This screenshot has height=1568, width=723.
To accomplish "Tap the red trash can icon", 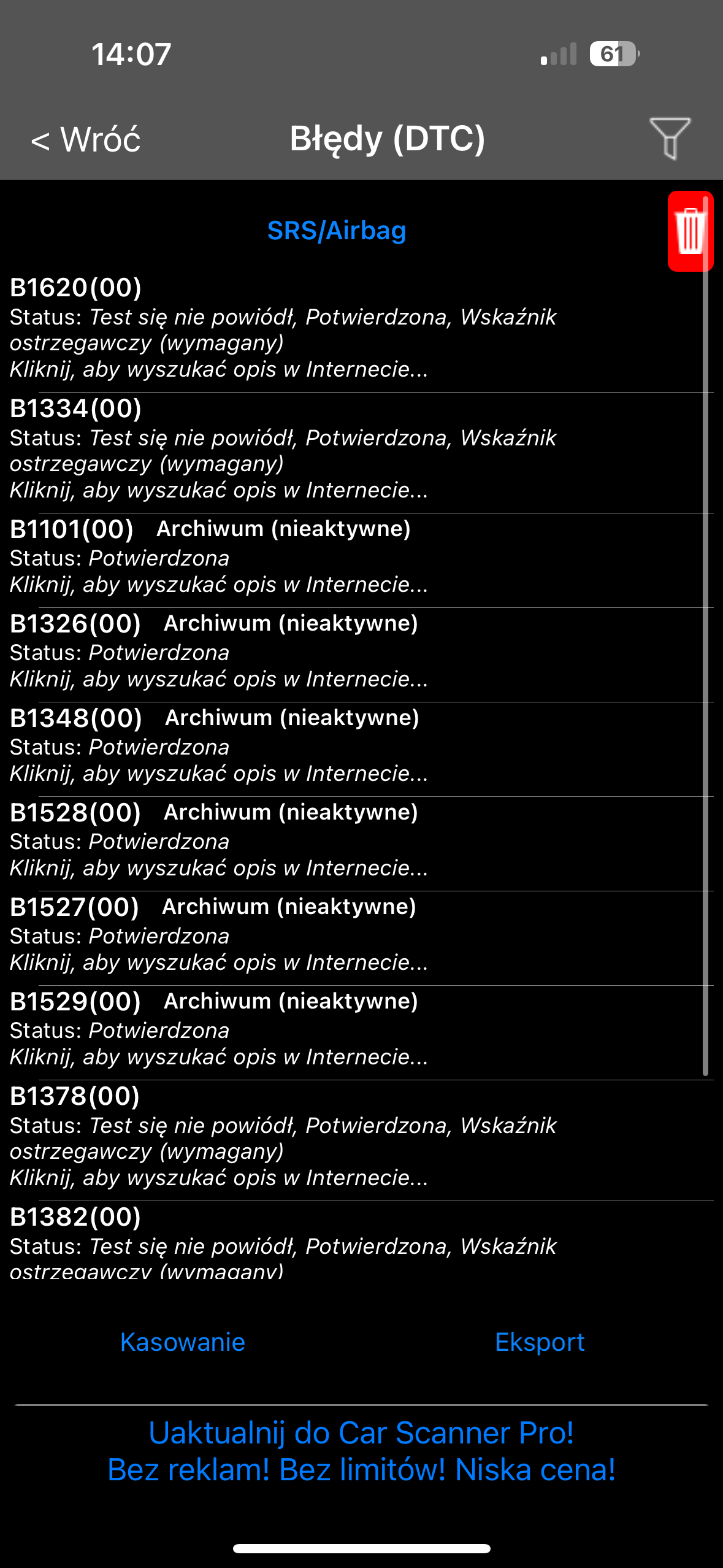I will [690, 231].
